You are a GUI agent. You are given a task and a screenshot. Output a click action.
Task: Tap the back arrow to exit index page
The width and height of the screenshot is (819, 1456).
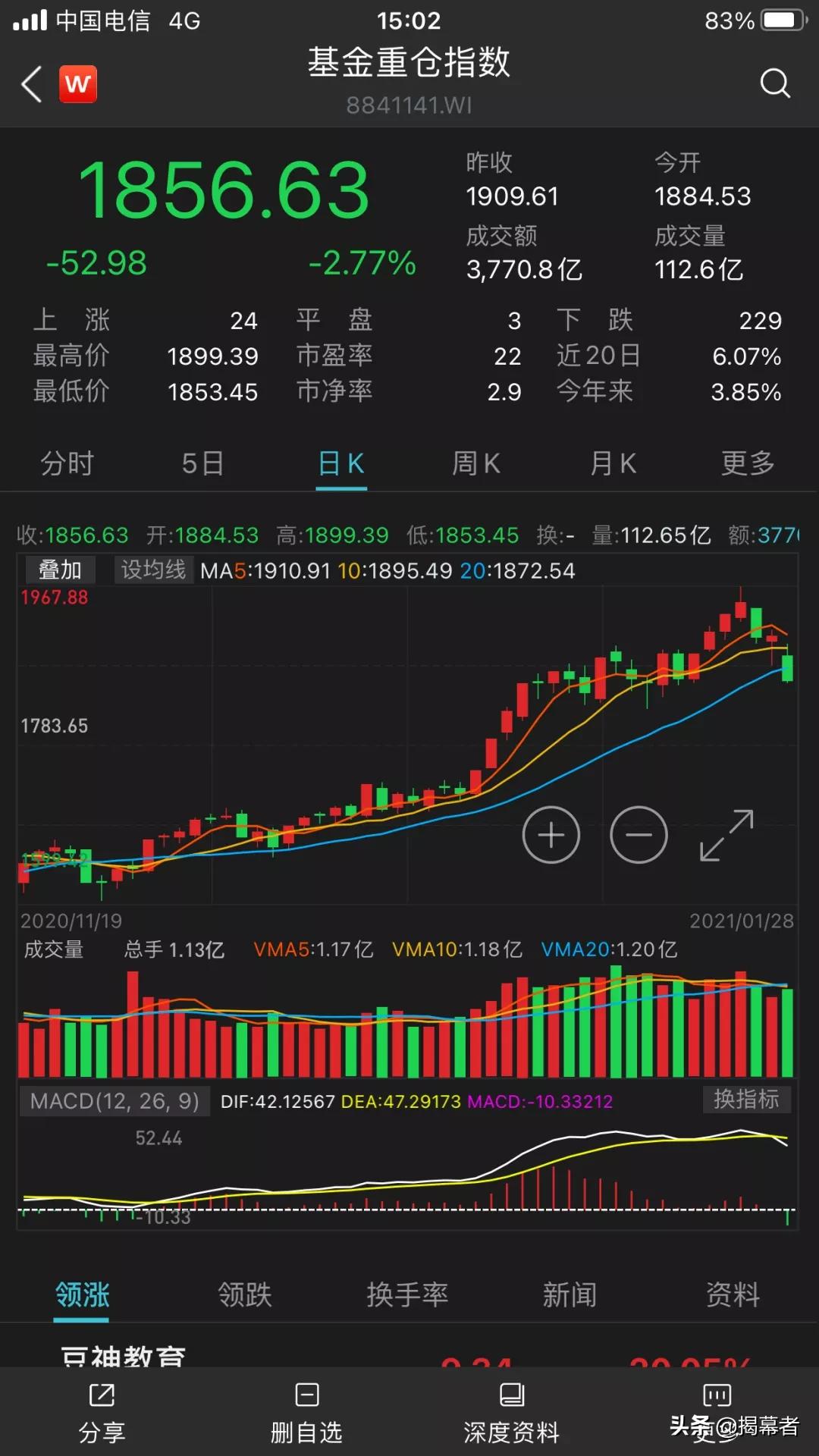pyautogui.click(x=30, y=84)
